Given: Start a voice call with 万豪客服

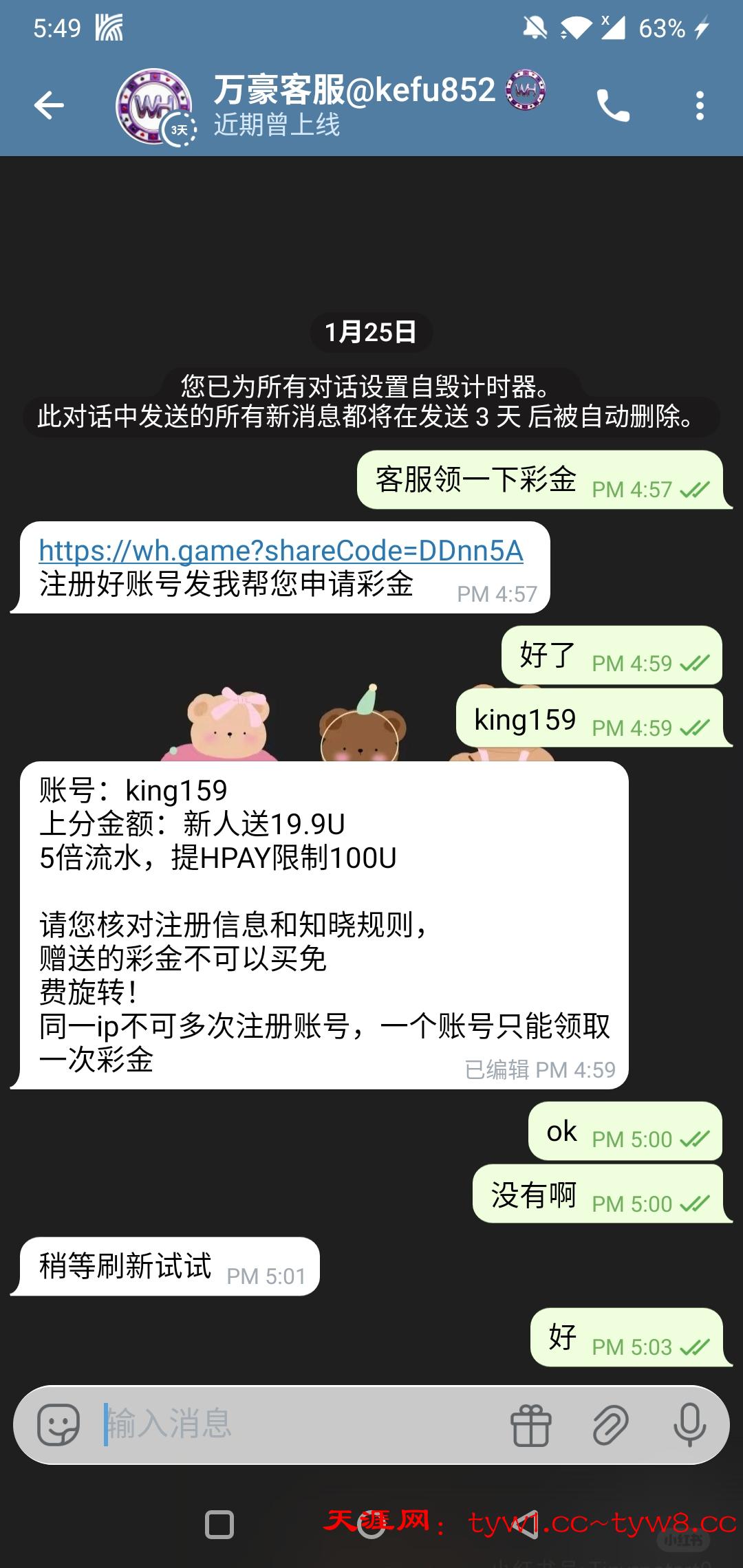Looking at the screenshot, I should coord(612,106).
